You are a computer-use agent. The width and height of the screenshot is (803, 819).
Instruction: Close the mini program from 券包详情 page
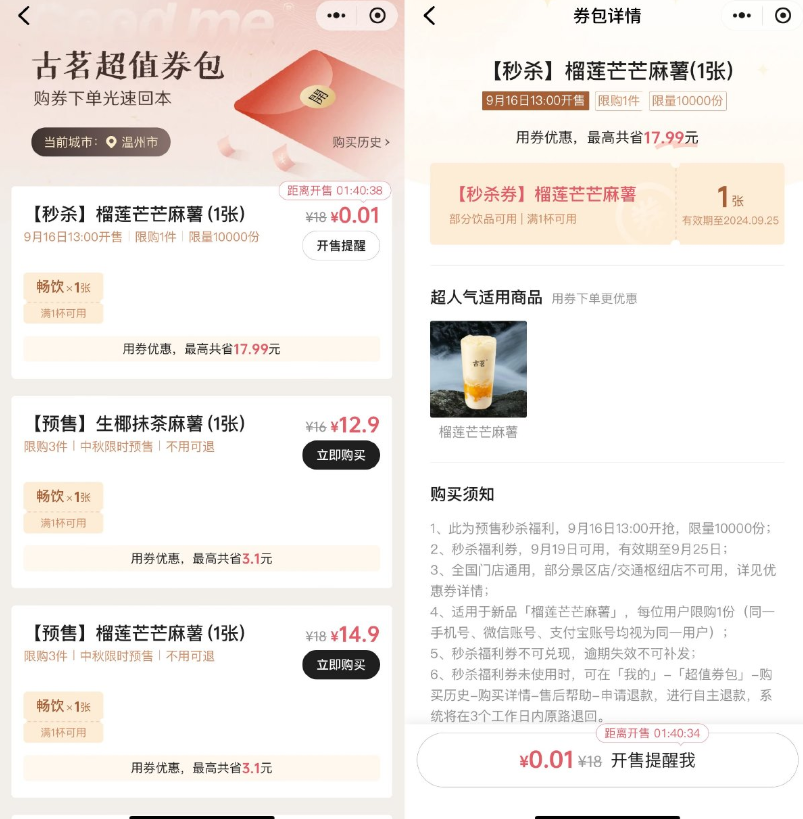(782, 16)
